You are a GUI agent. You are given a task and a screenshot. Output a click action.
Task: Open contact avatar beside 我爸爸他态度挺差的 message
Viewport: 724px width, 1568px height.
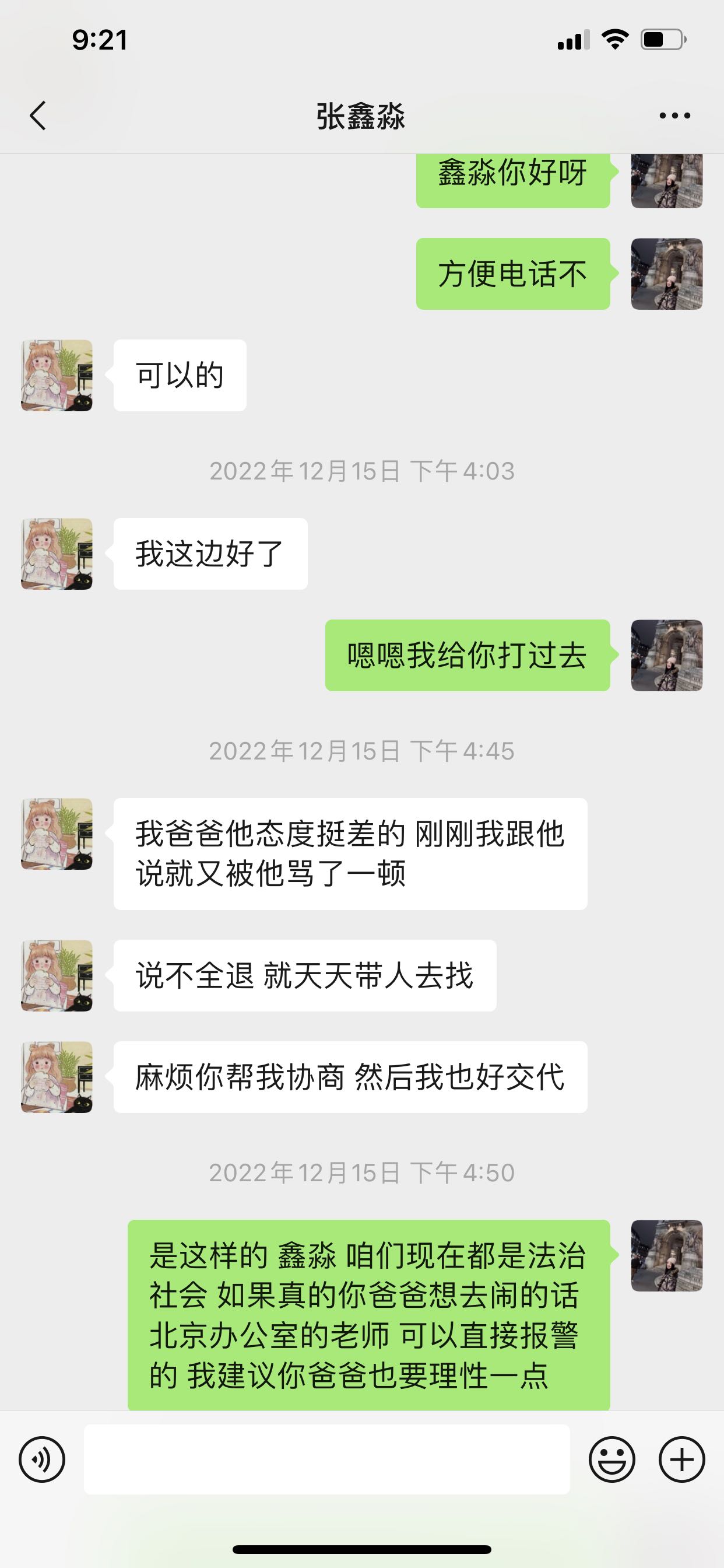click(x=57, y=834)
